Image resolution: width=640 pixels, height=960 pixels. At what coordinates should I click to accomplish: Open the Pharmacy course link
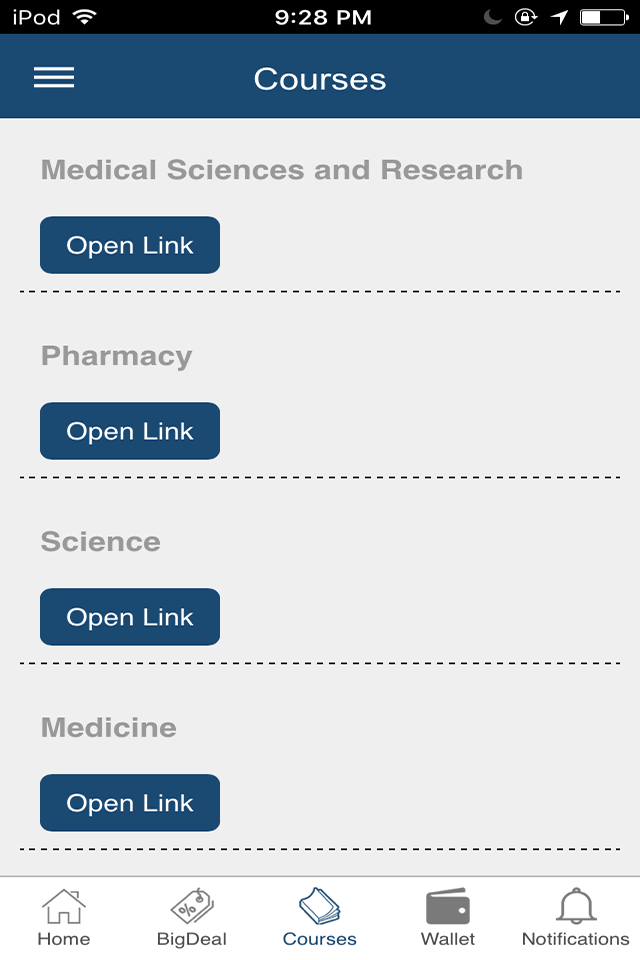pyautogui.click(x=130, y=431)
